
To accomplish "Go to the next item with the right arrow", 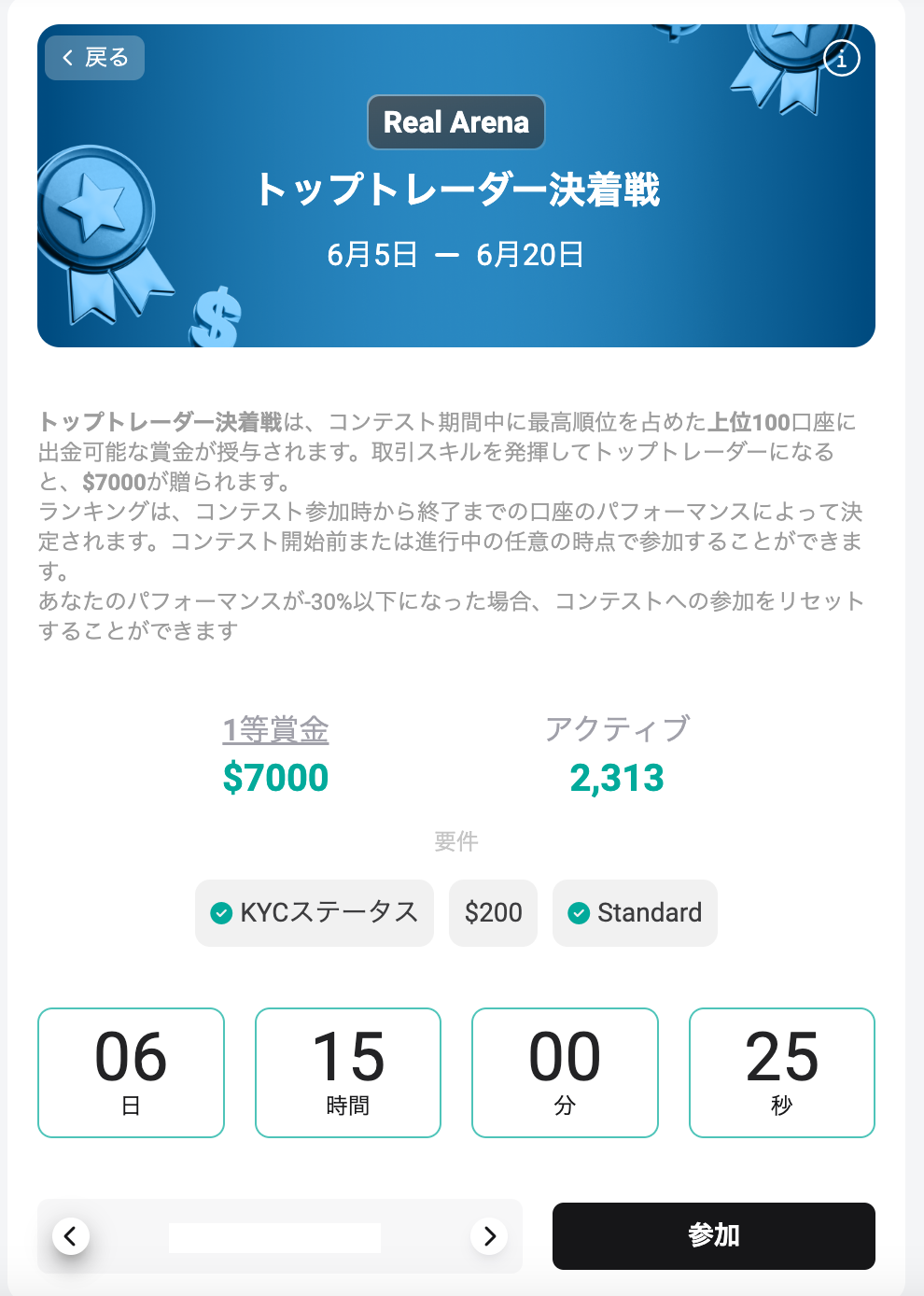I will click(x=489, y=1235).
